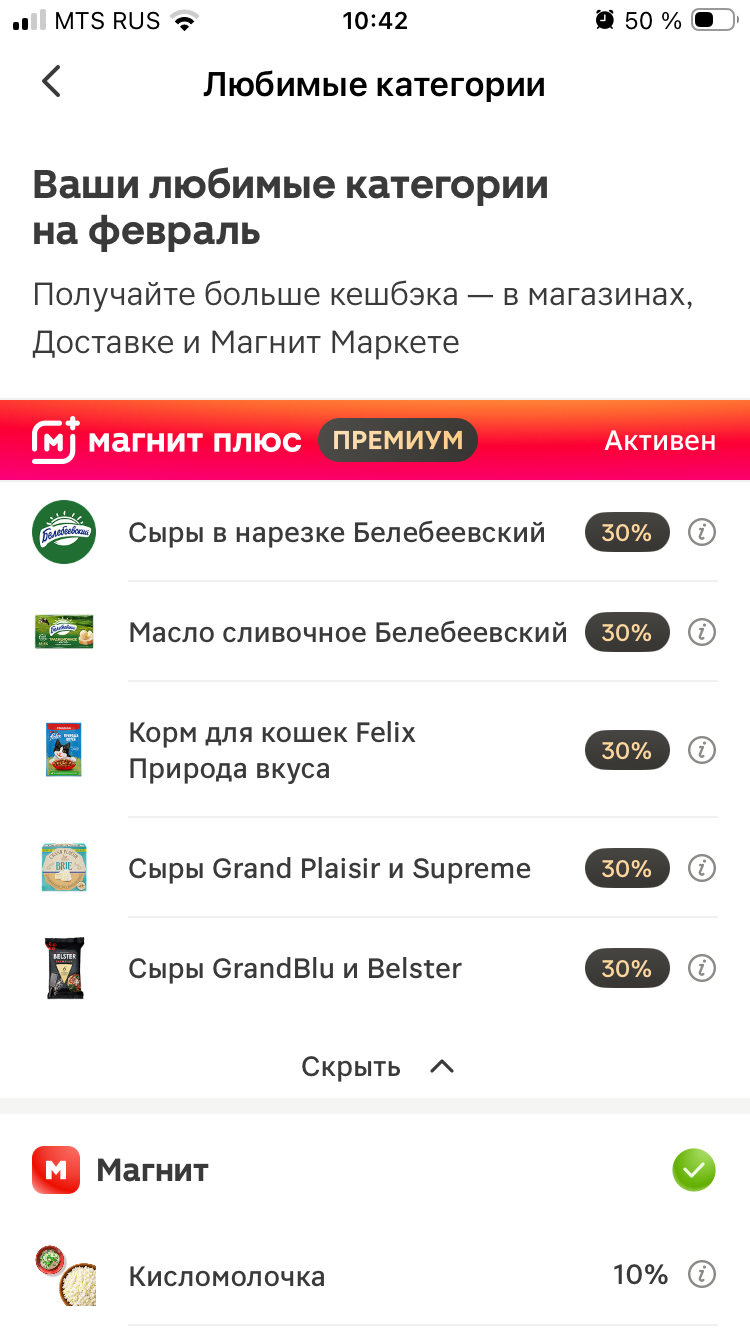This screenshot has height=1334, width=750.
Task: Tap the Масло сливочное Белебеевский product icon
Action: pos(64,632)
